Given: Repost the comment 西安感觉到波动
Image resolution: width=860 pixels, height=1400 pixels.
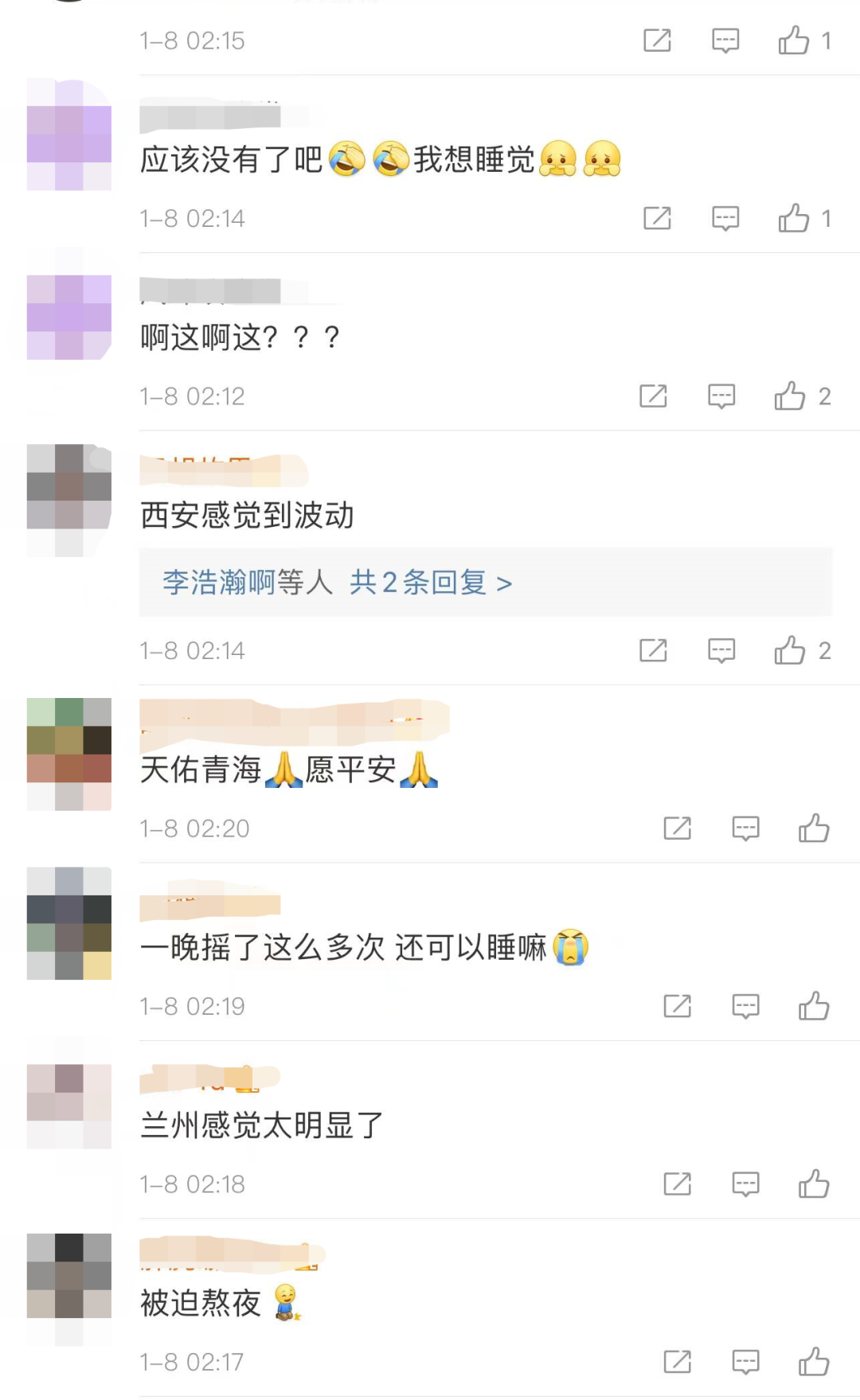Looking at the screenshot, I should [653, 650].
